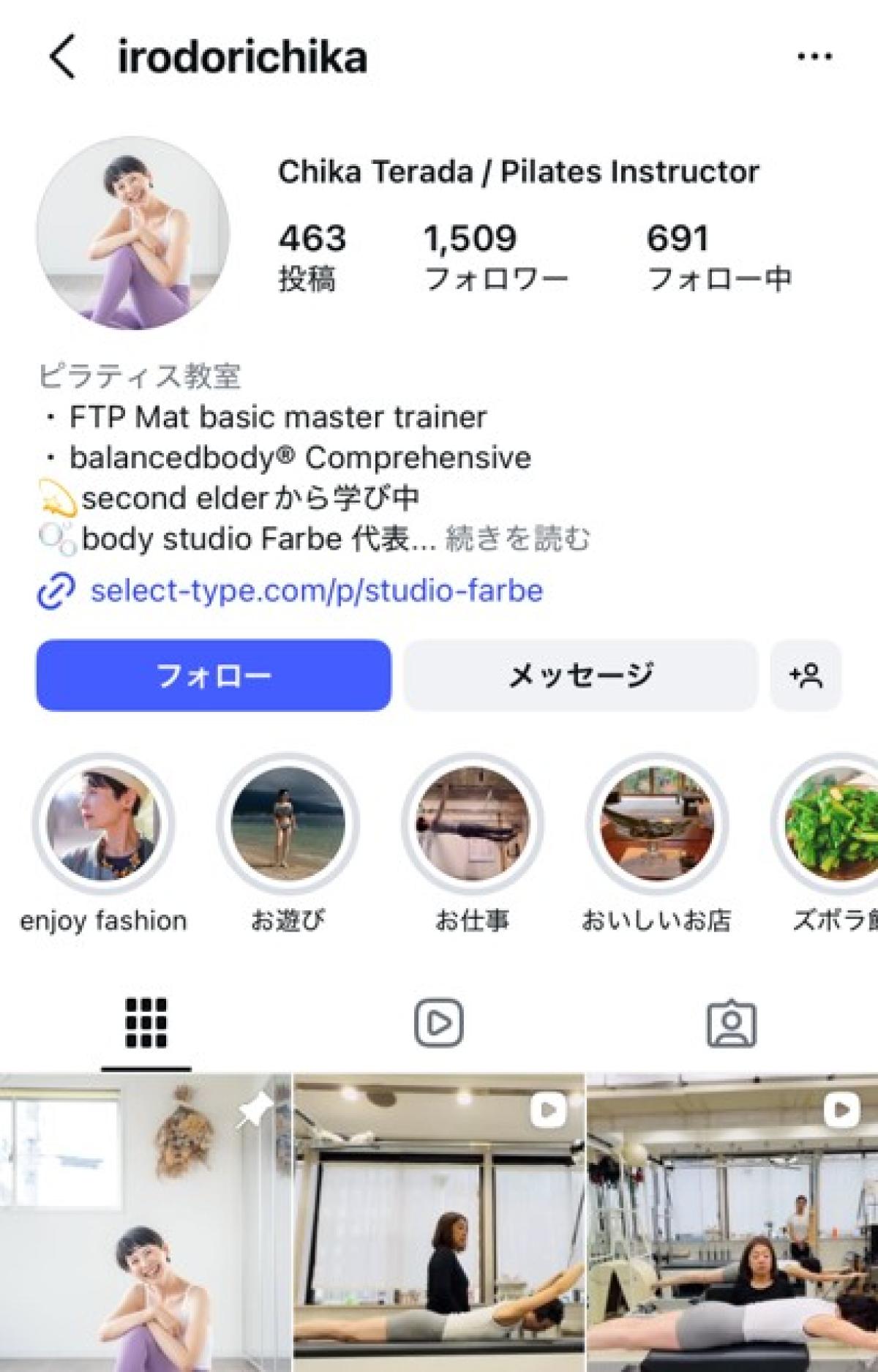The height and width of the screenshot is (1372, 878).
Task: Open the お遊び highlight
Action: [x=288, y=825]
